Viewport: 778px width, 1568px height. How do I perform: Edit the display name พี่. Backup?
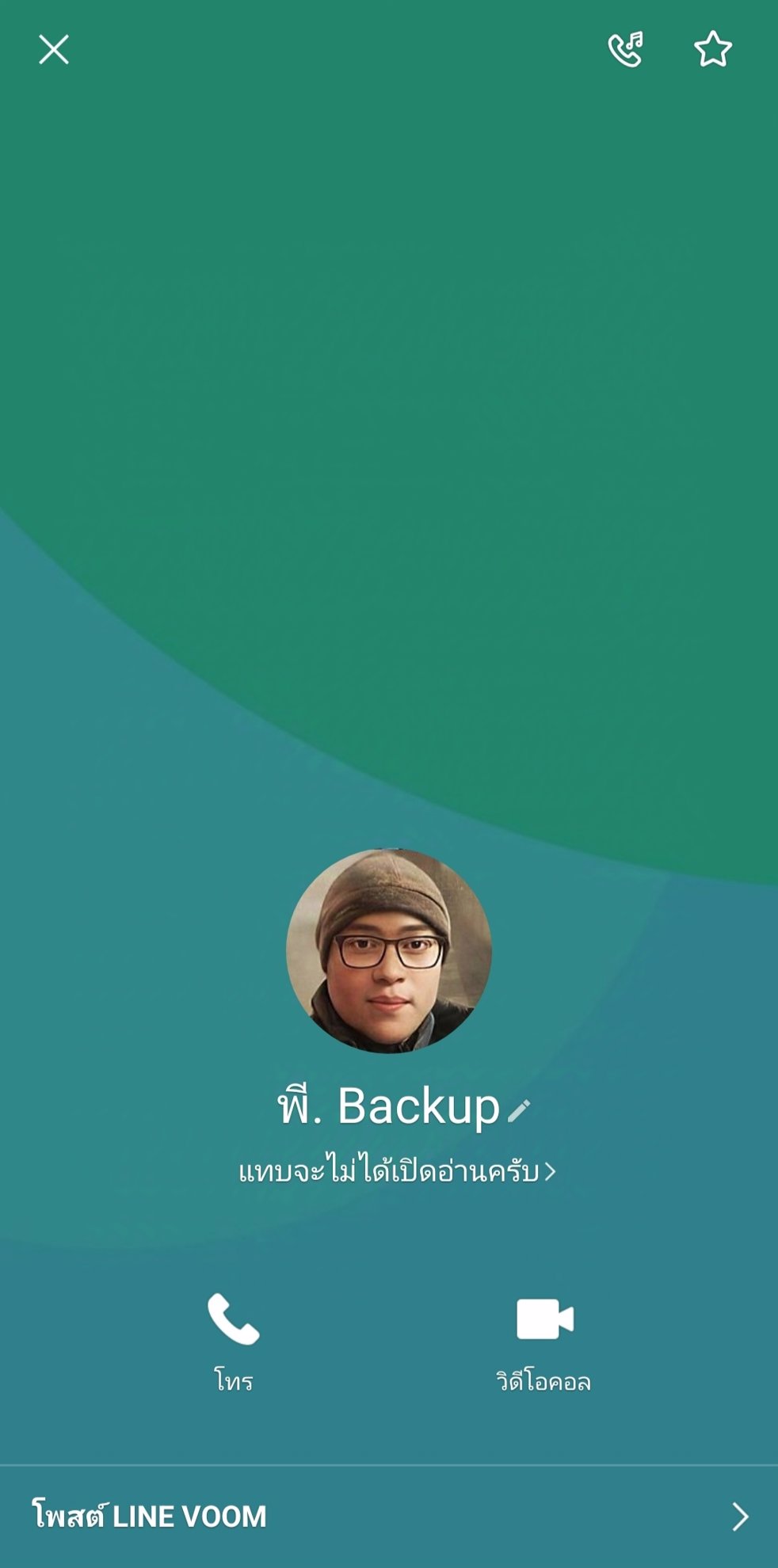519,1111
